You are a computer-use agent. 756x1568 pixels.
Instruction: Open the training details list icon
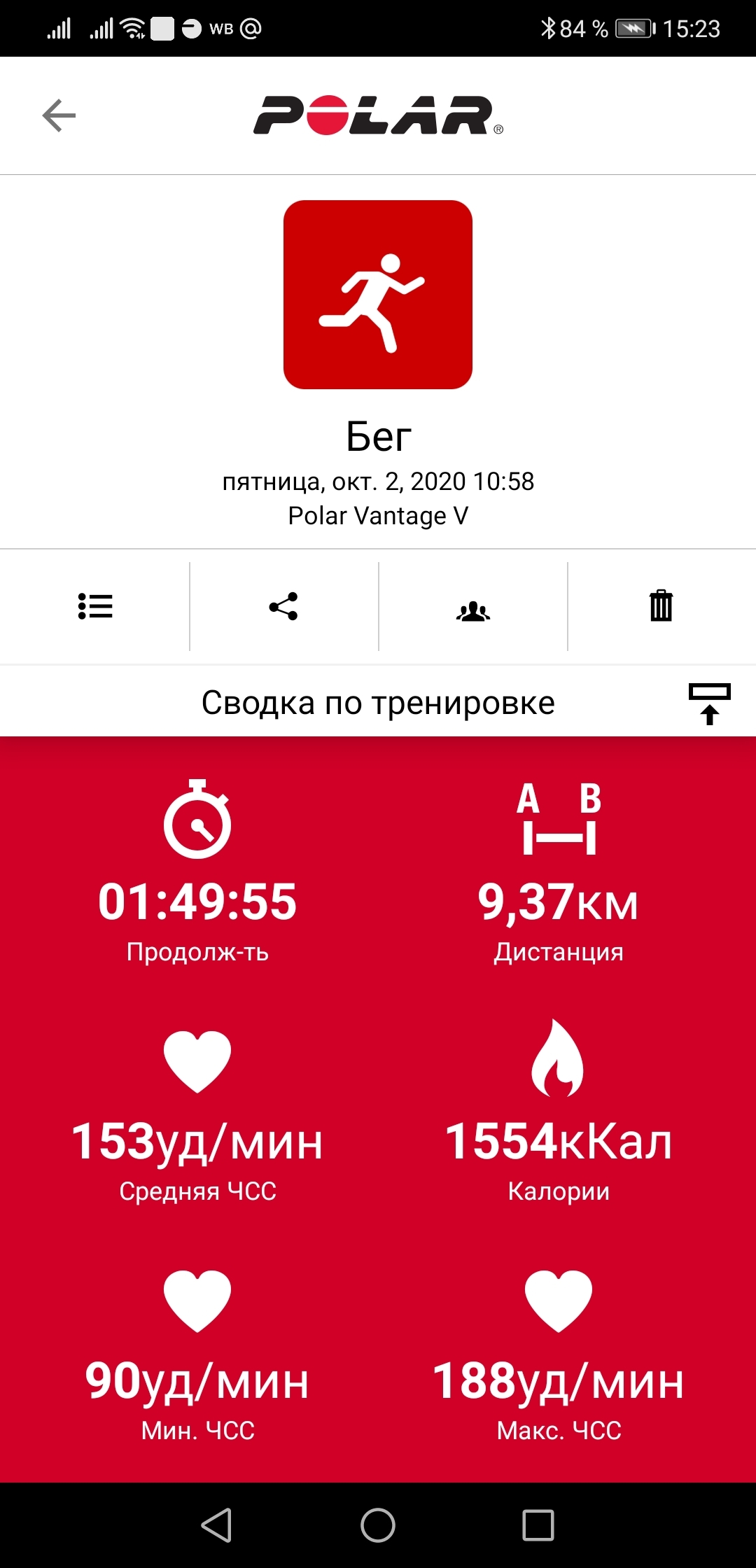(95, 606)
